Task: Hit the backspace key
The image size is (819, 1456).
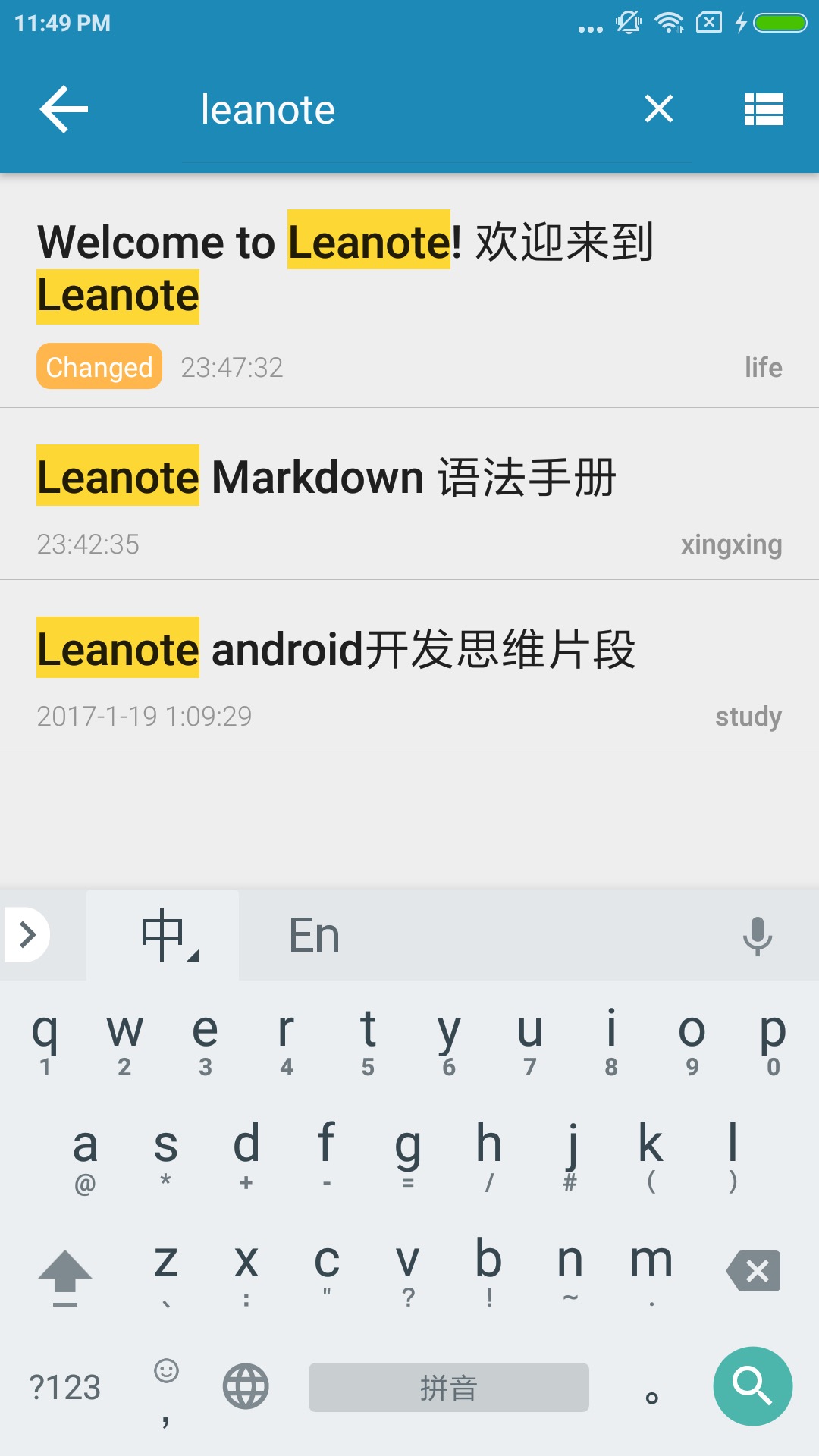Action: [x=753, y=1271]
